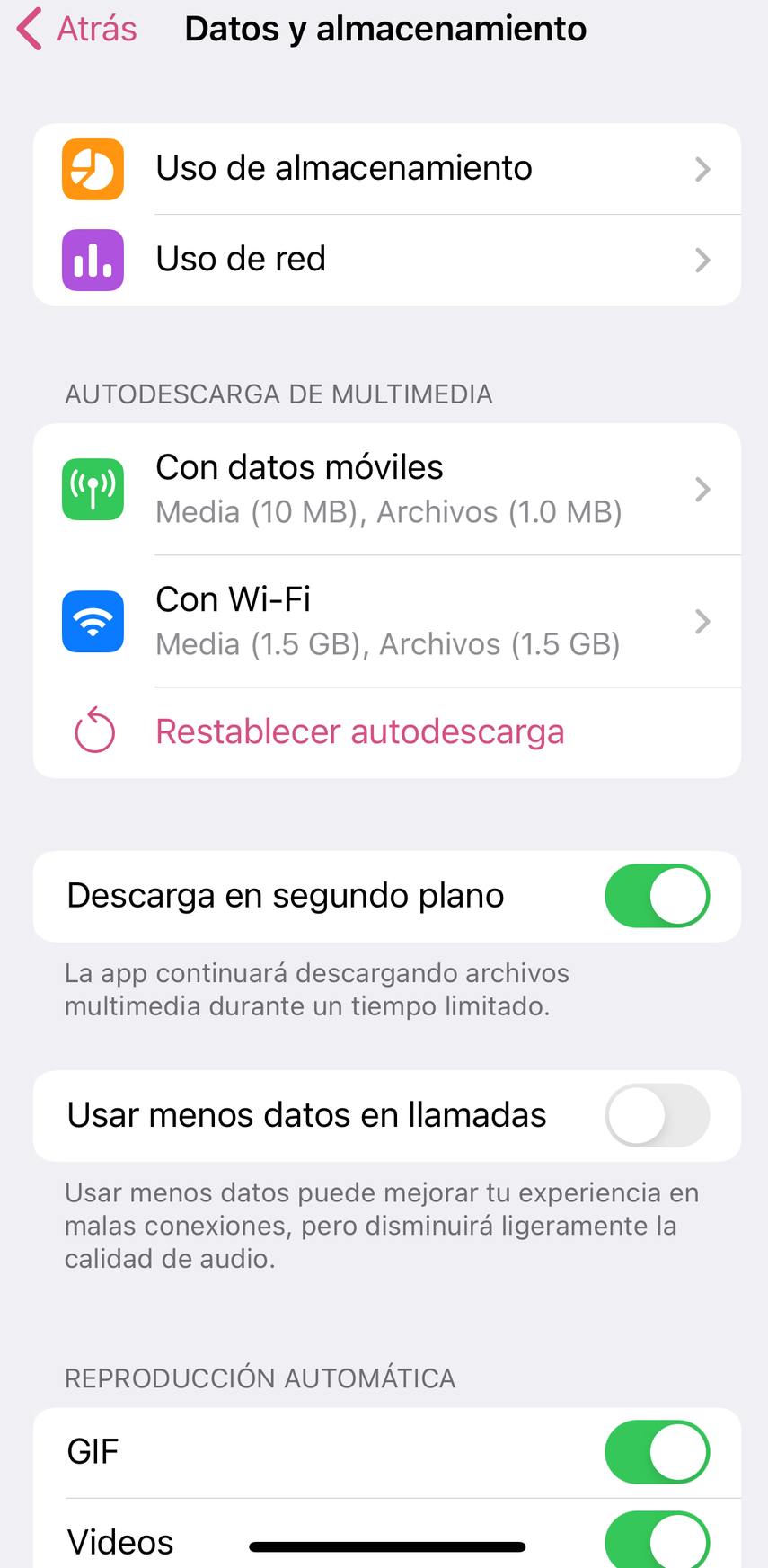Expand Con datos móviles settings chevron
This screenshot has width=768, height=1568.
[x=704, y=488]
